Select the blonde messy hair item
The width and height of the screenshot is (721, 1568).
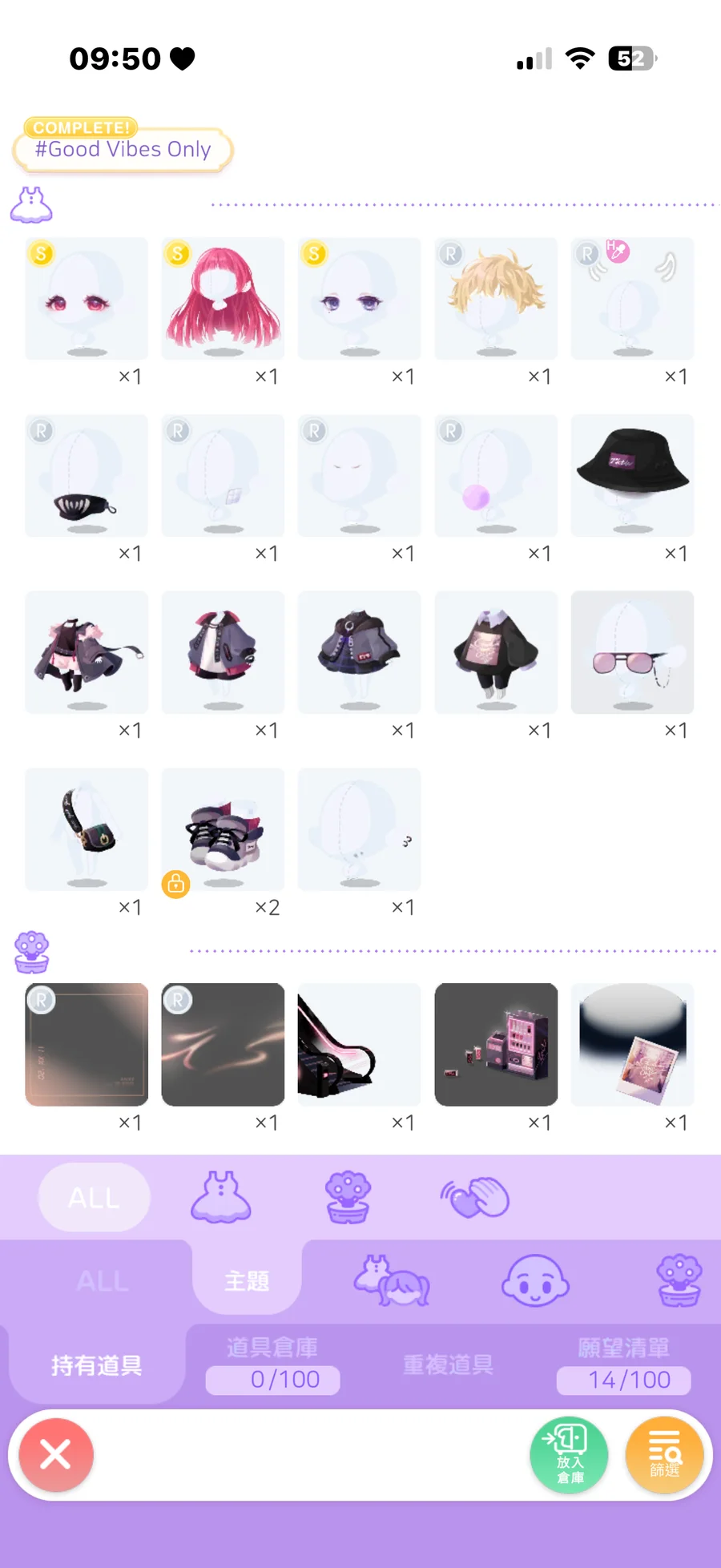pyautogui.click(x=496, y=298)
